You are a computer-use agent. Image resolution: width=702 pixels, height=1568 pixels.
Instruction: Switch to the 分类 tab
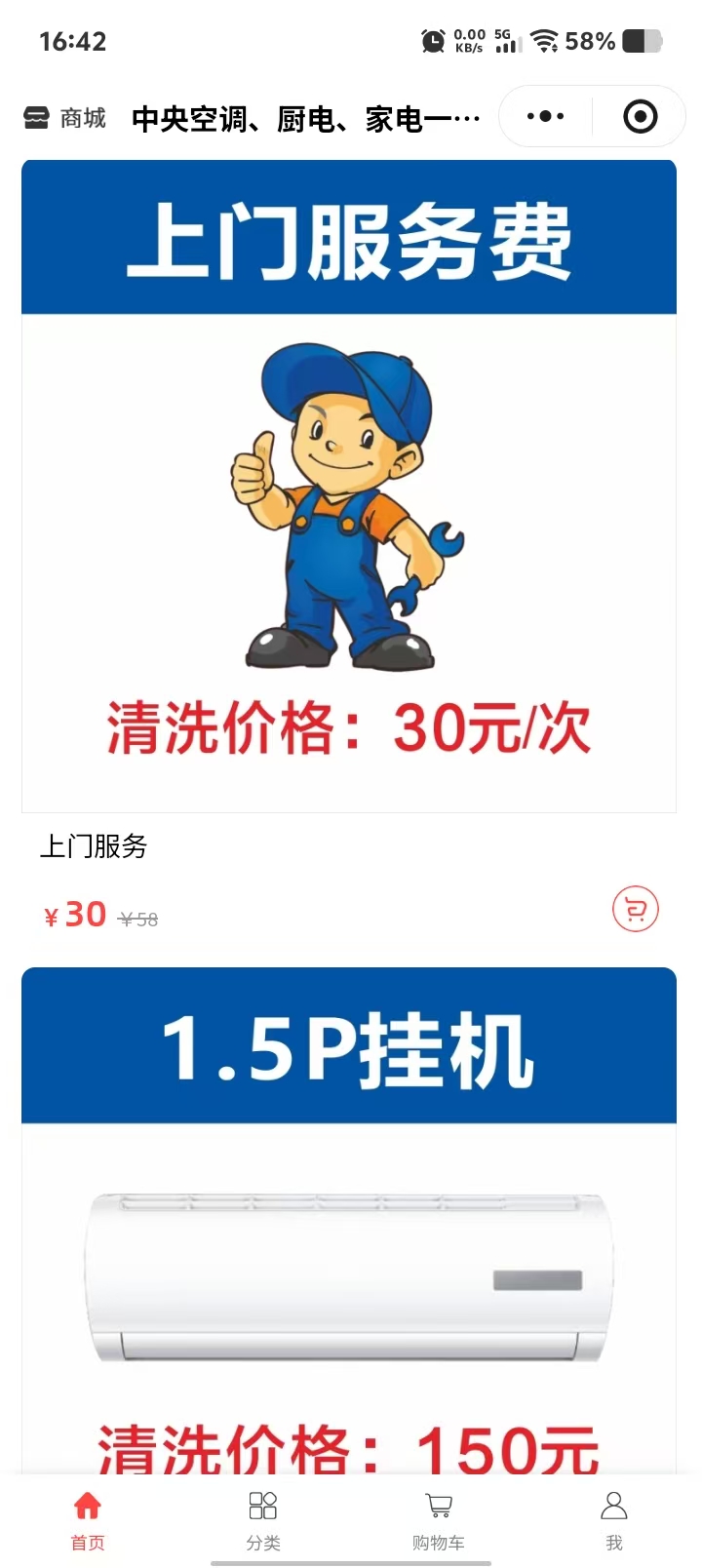[263, 1519]
